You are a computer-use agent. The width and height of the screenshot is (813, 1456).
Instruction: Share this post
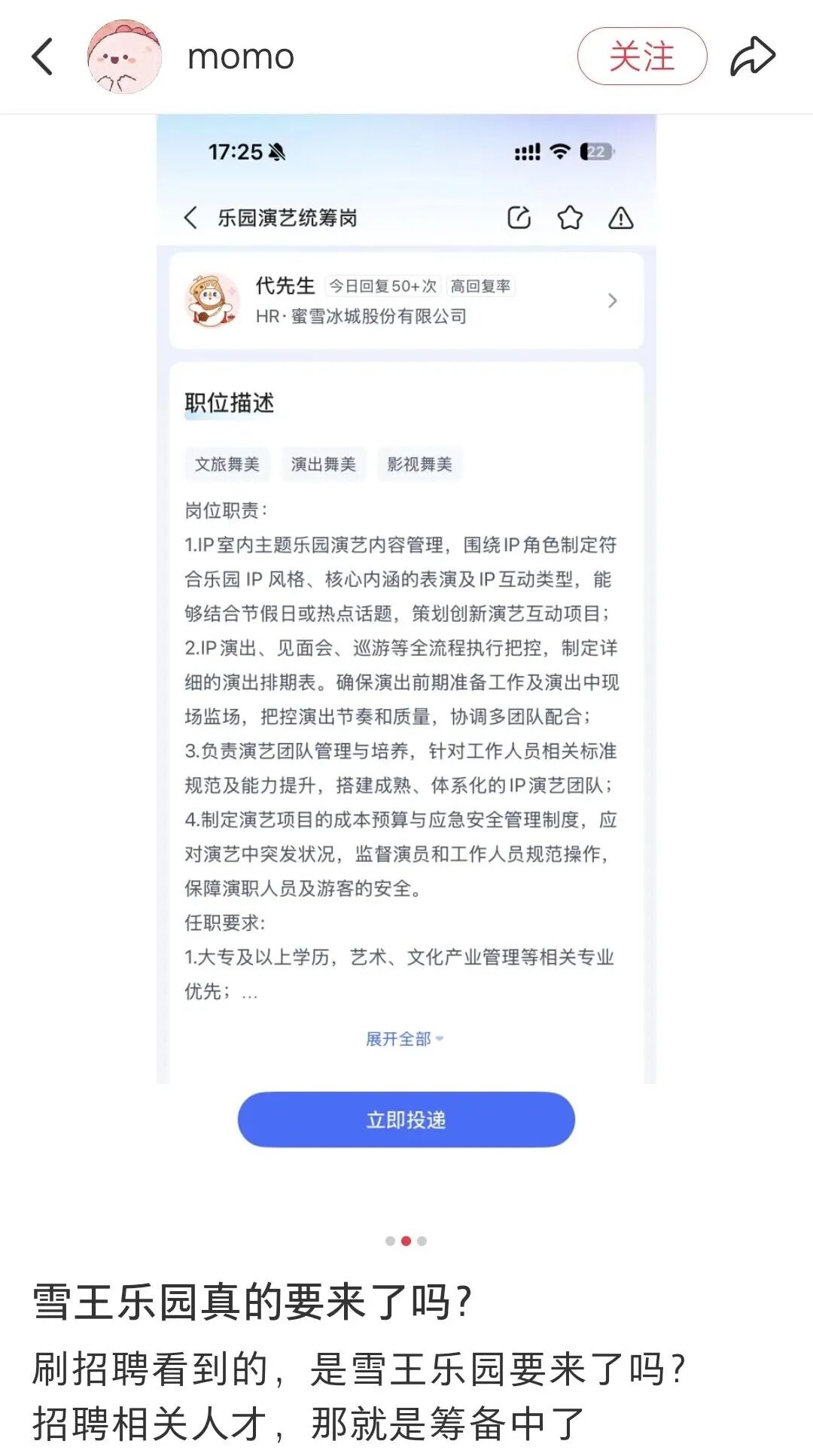pos(752,56)
